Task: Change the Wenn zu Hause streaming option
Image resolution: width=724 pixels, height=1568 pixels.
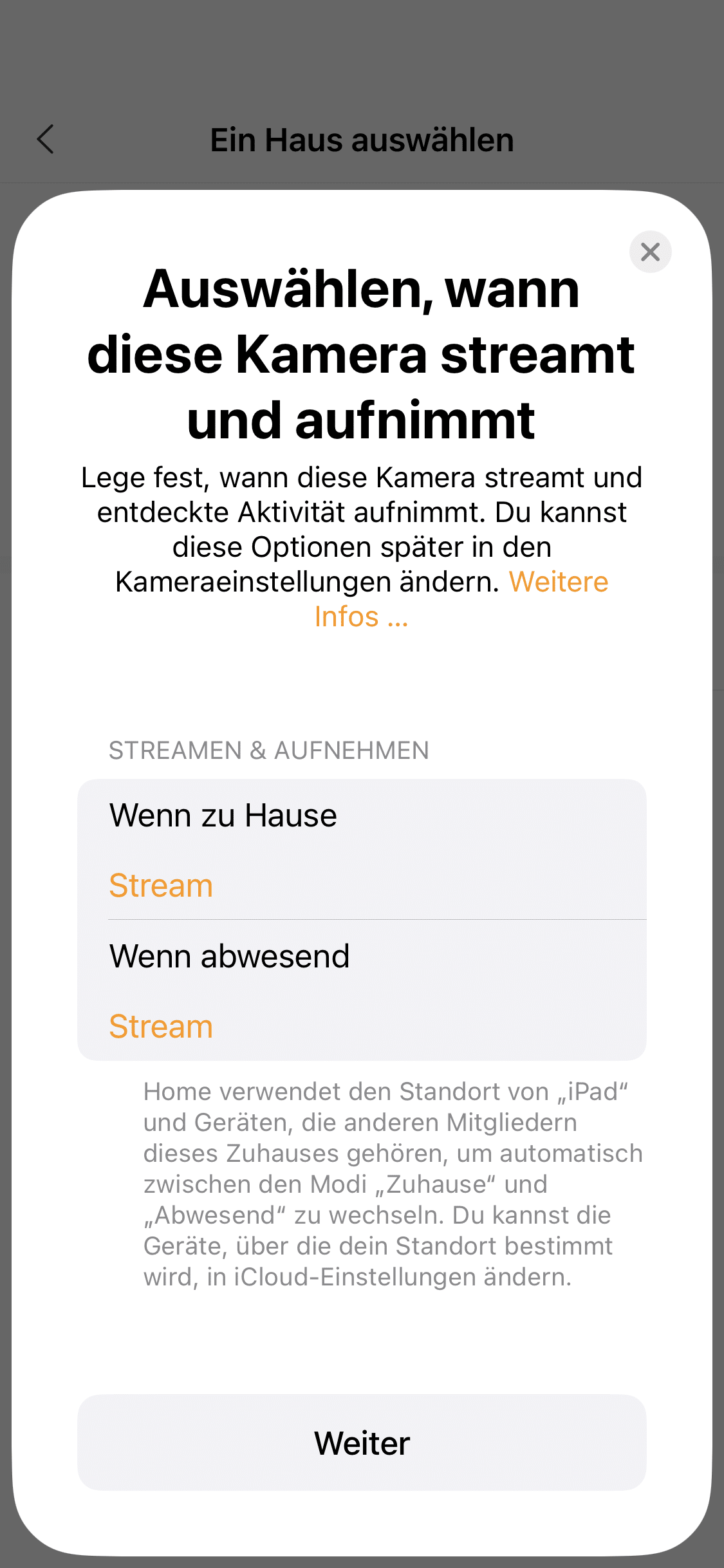Action: pyautogui.click(x=362, y=850)
